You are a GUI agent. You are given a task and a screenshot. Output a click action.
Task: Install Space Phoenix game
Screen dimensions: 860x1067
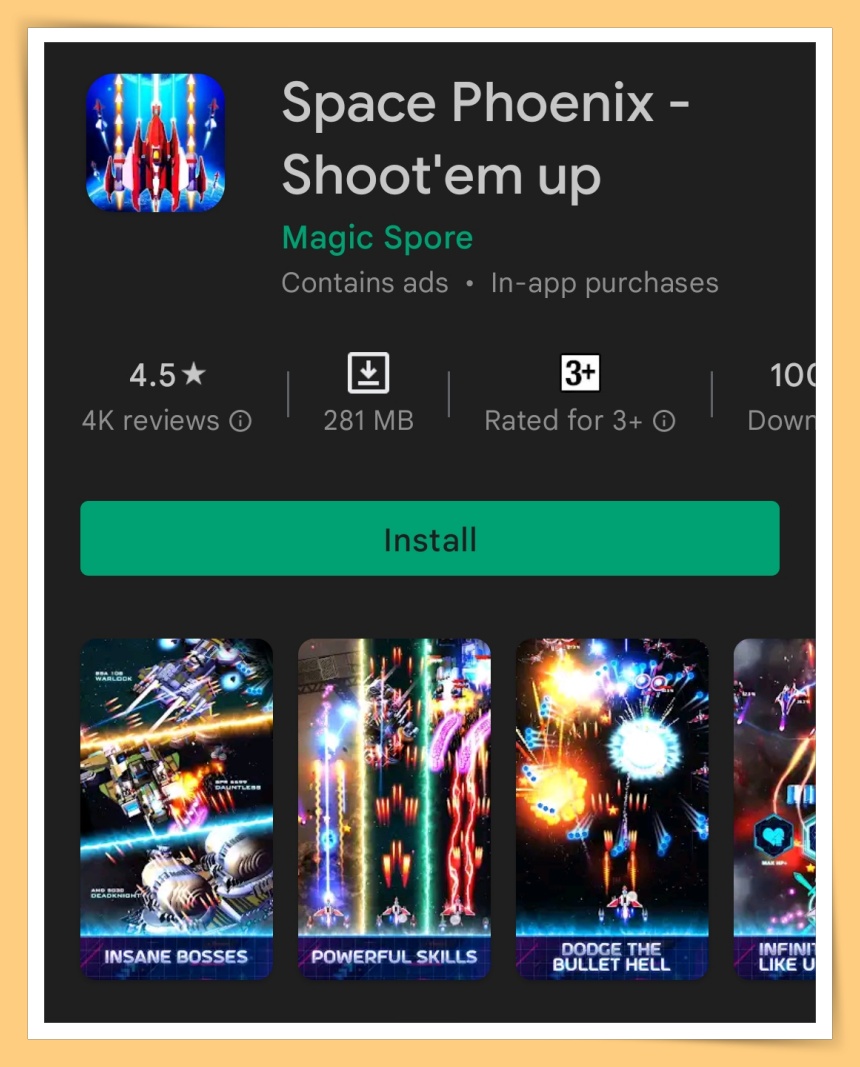tap(429, 539)
